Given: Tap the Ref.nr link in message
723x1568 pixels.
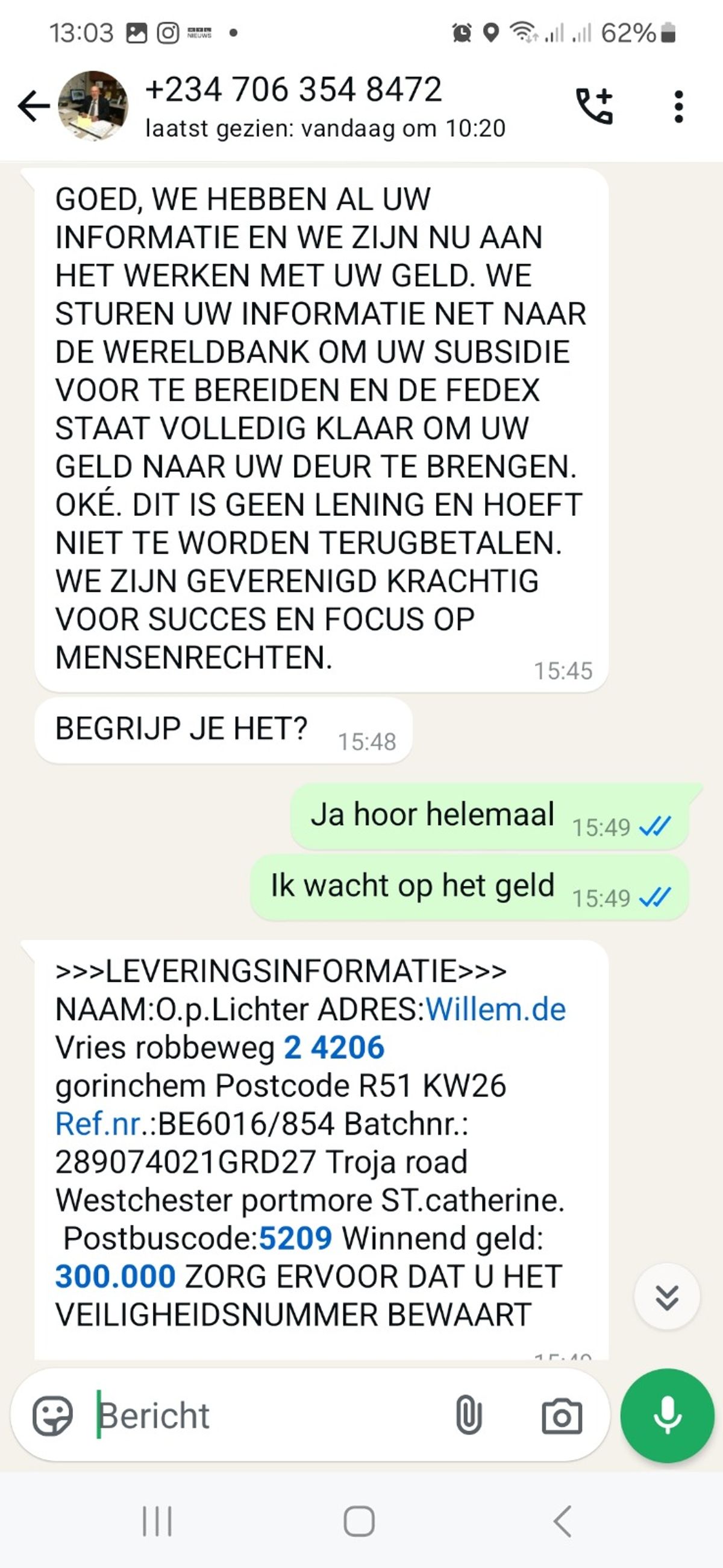Looking at the screenshot, I should 98,1124.
